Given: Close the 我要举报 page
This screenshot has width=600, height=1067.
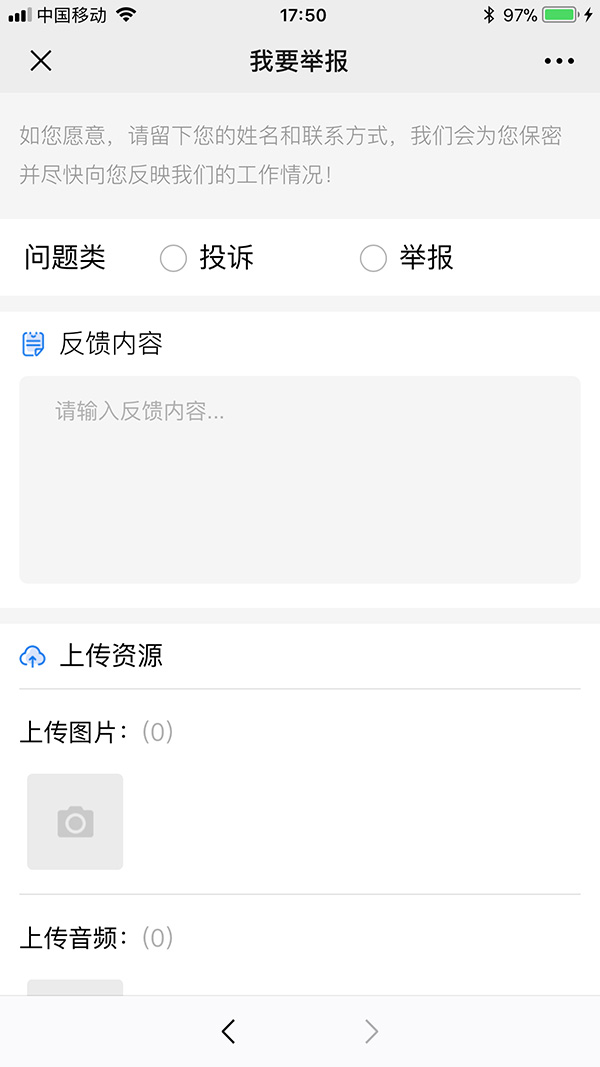Looking at the screenshot, I should click(41, 61).
